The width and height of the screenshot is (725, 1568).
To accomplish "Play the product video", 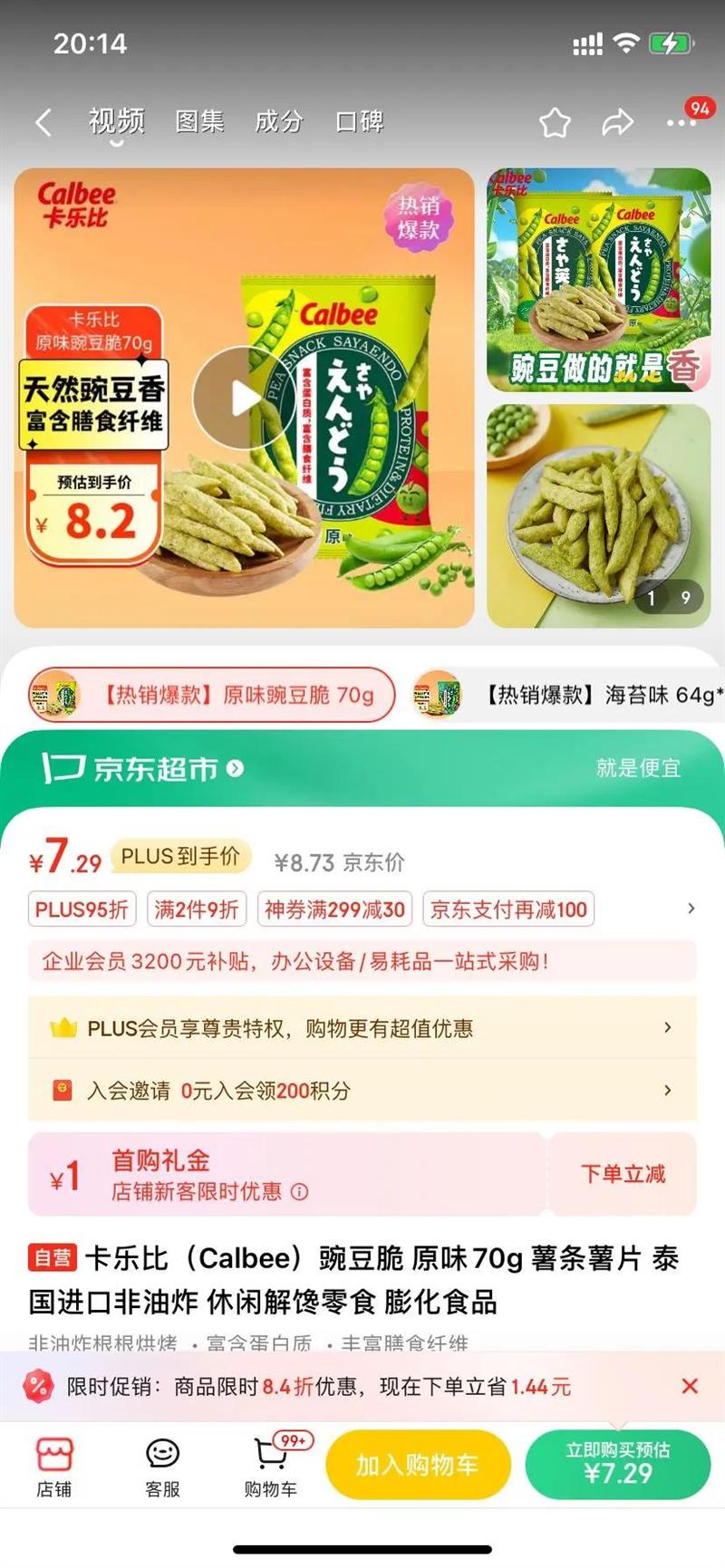I will pyautogui.click(x=242, y=398).
